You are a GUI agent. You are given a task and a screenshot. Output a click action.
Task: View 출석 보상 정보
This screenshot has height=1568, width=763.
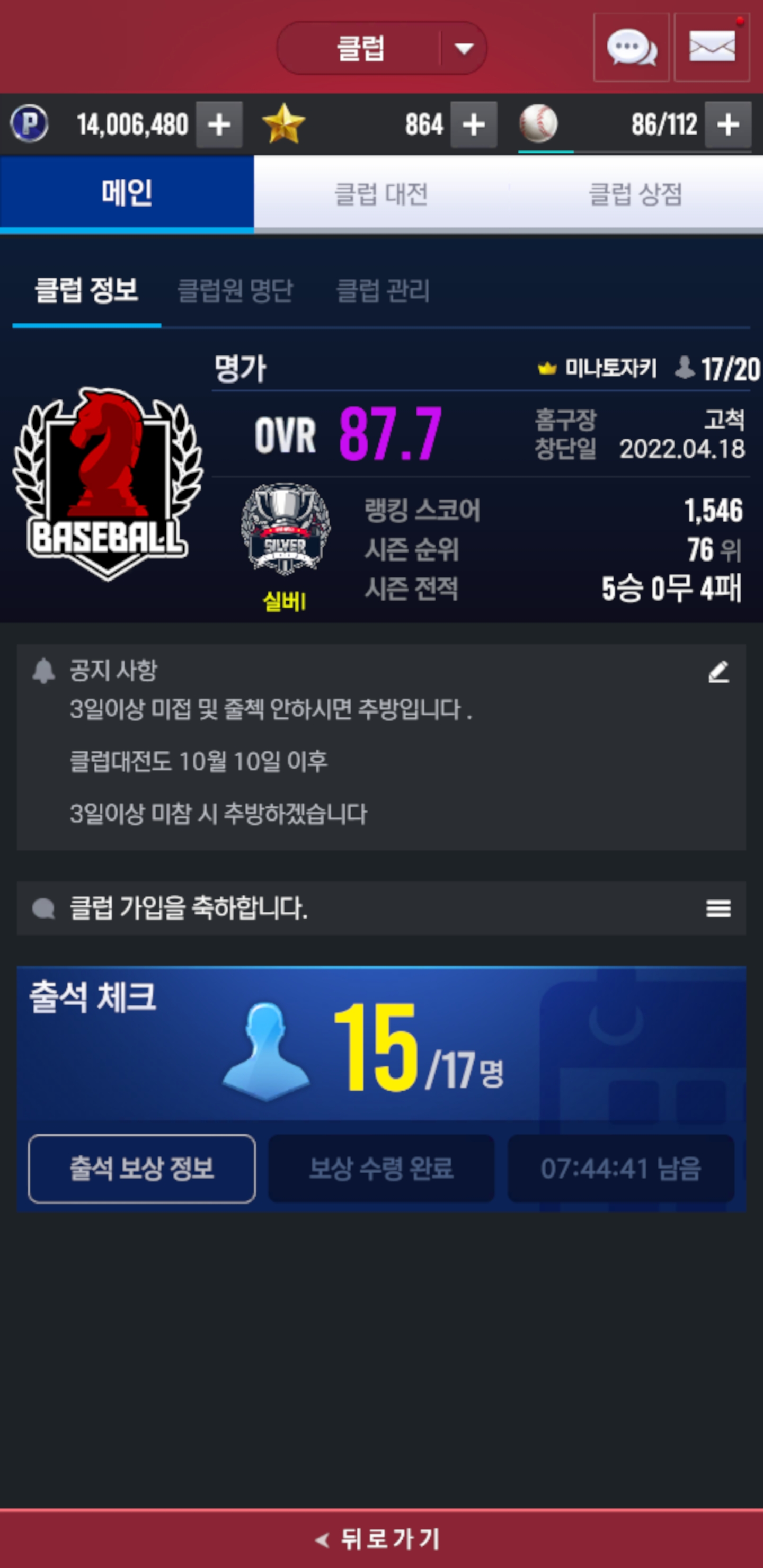click(142, 1168)
